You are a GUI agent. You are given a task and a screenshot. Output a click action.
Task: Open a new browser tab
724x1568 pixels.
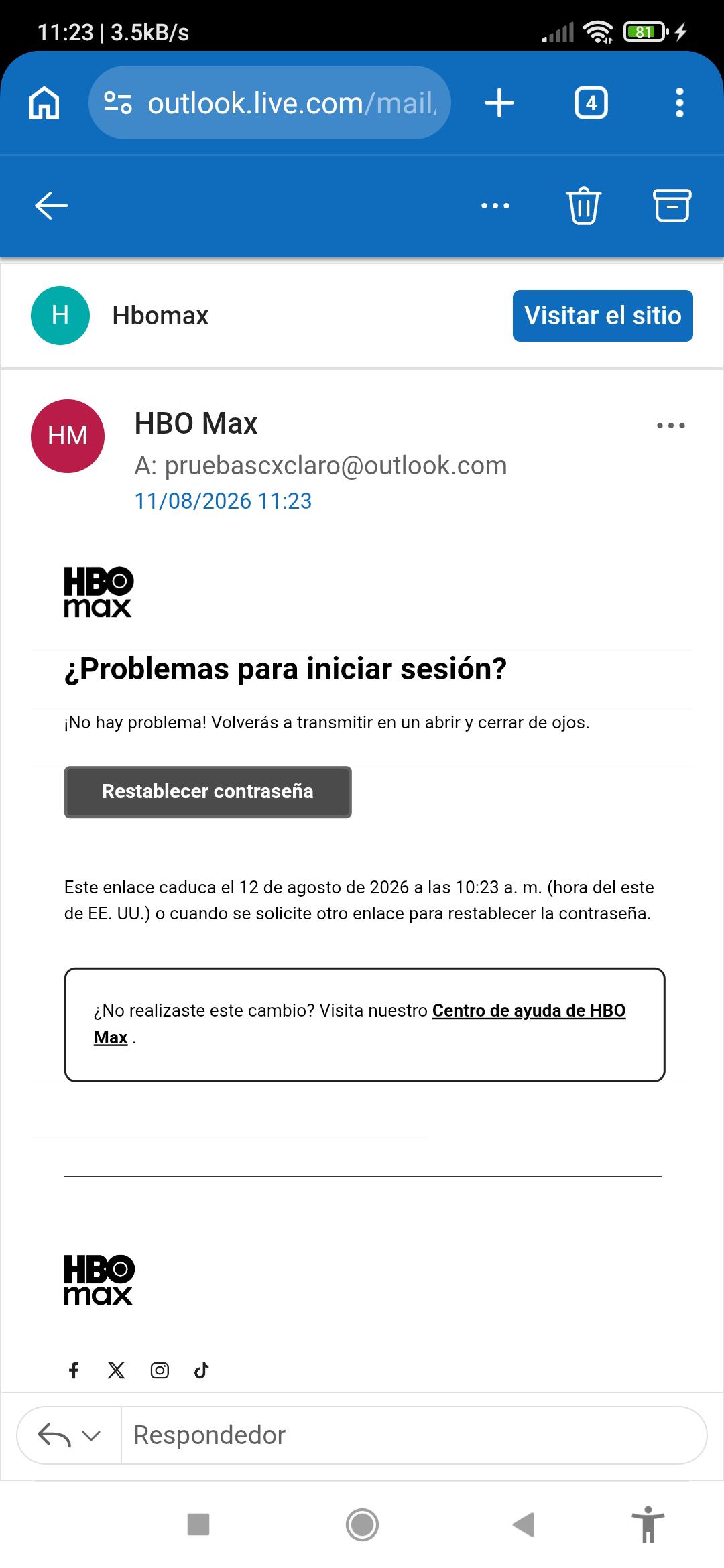(499, 103)
